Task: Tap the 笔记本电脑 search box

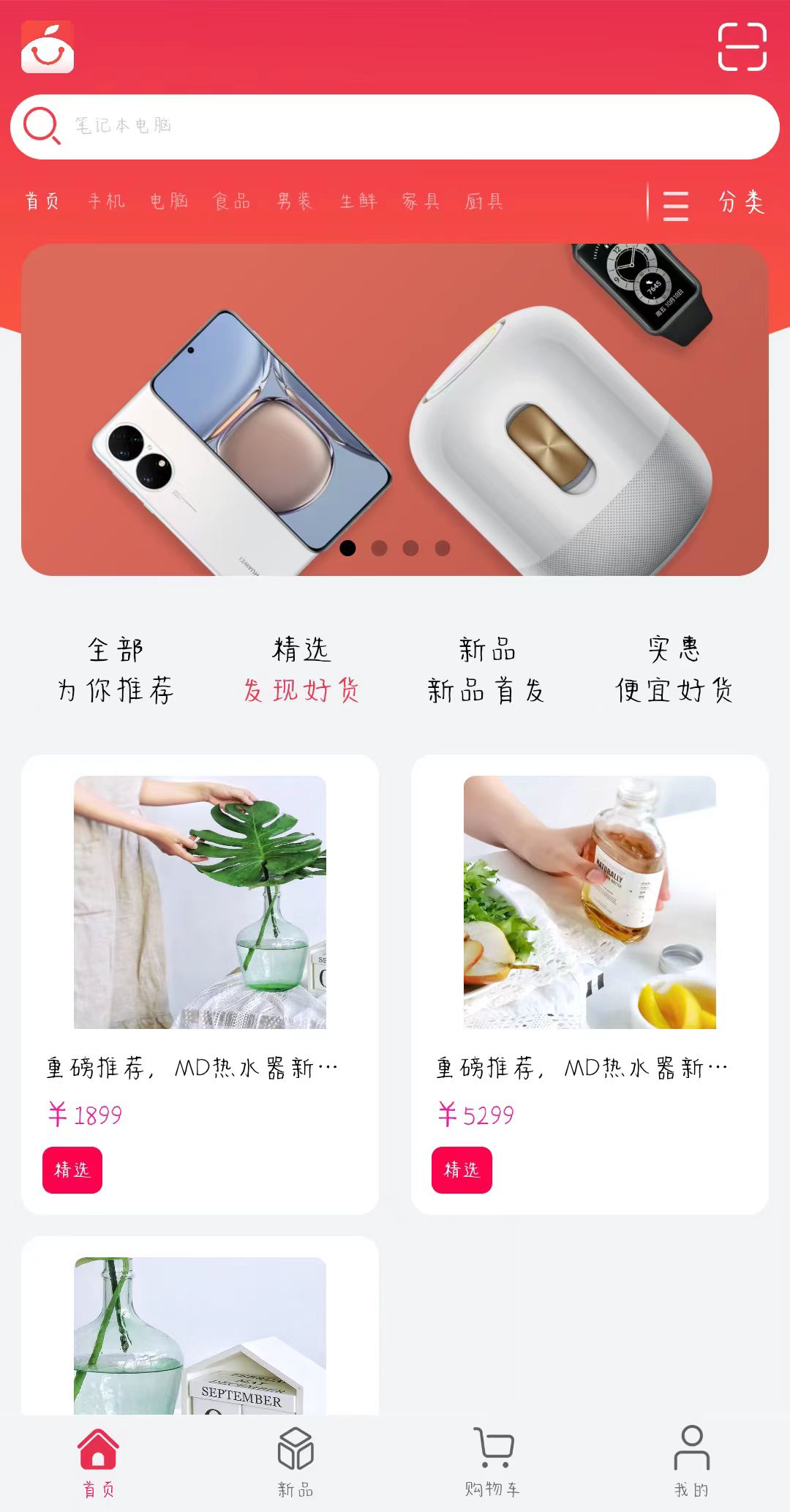Action: tap(395, 127)
